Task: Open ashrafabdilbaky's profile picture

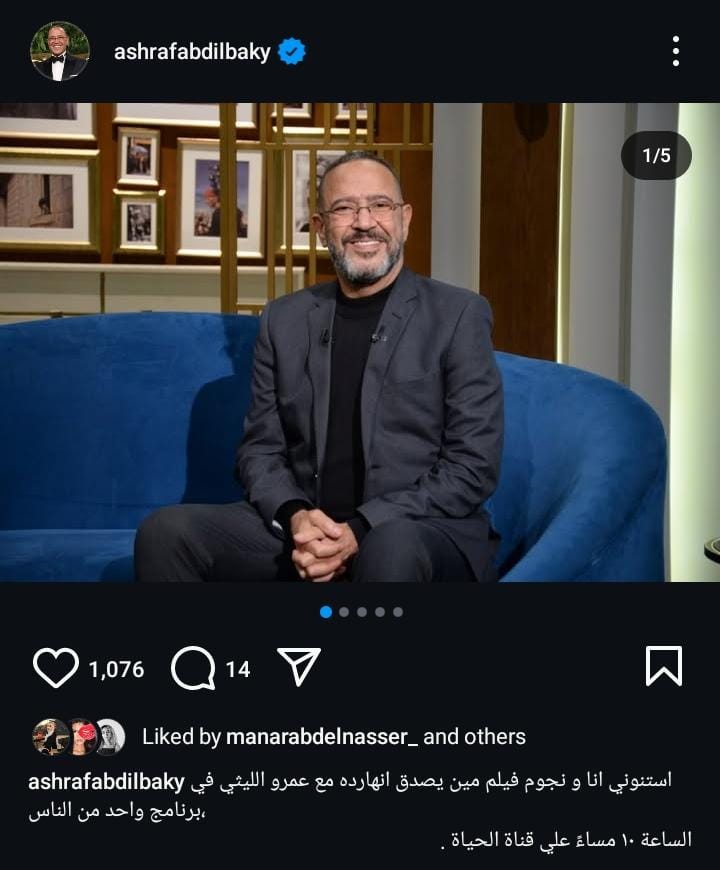Action: (60, 52)
